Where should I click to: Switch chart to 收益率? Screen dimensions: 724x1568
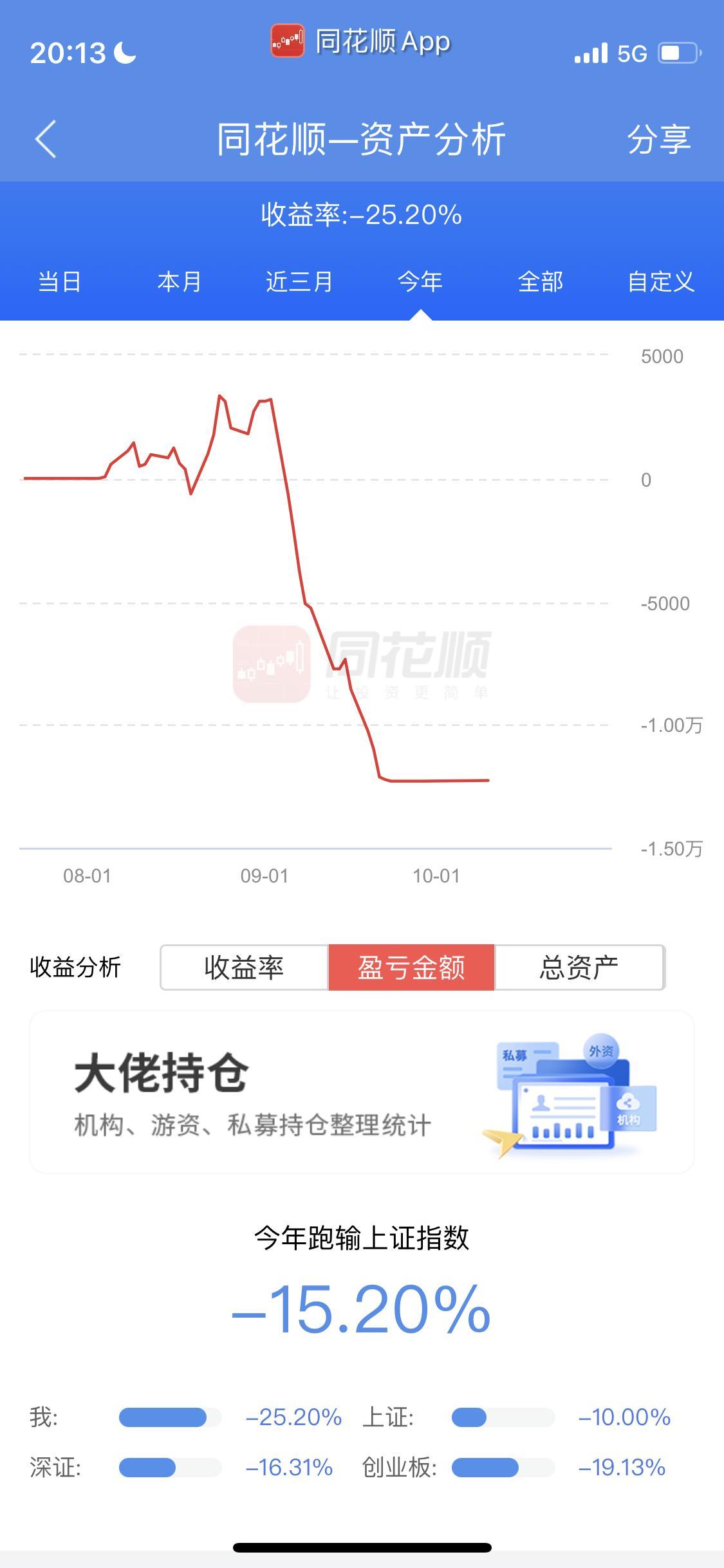click(244, 967)
